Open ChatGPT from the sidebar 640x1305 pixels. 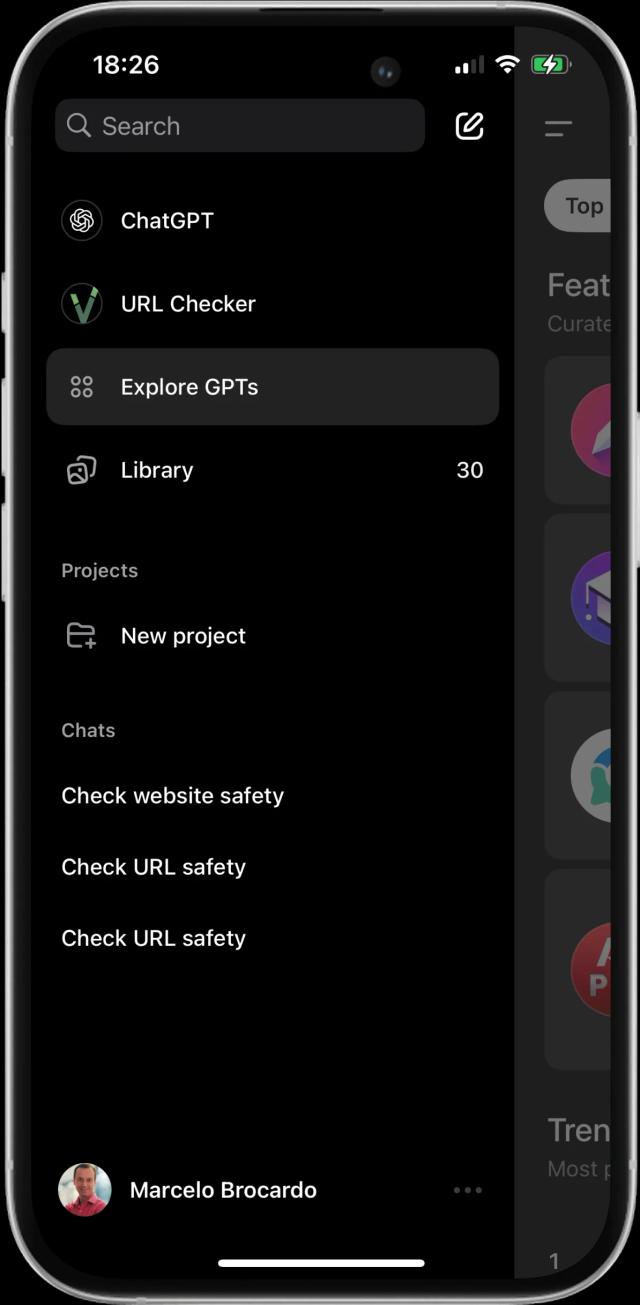167,221
